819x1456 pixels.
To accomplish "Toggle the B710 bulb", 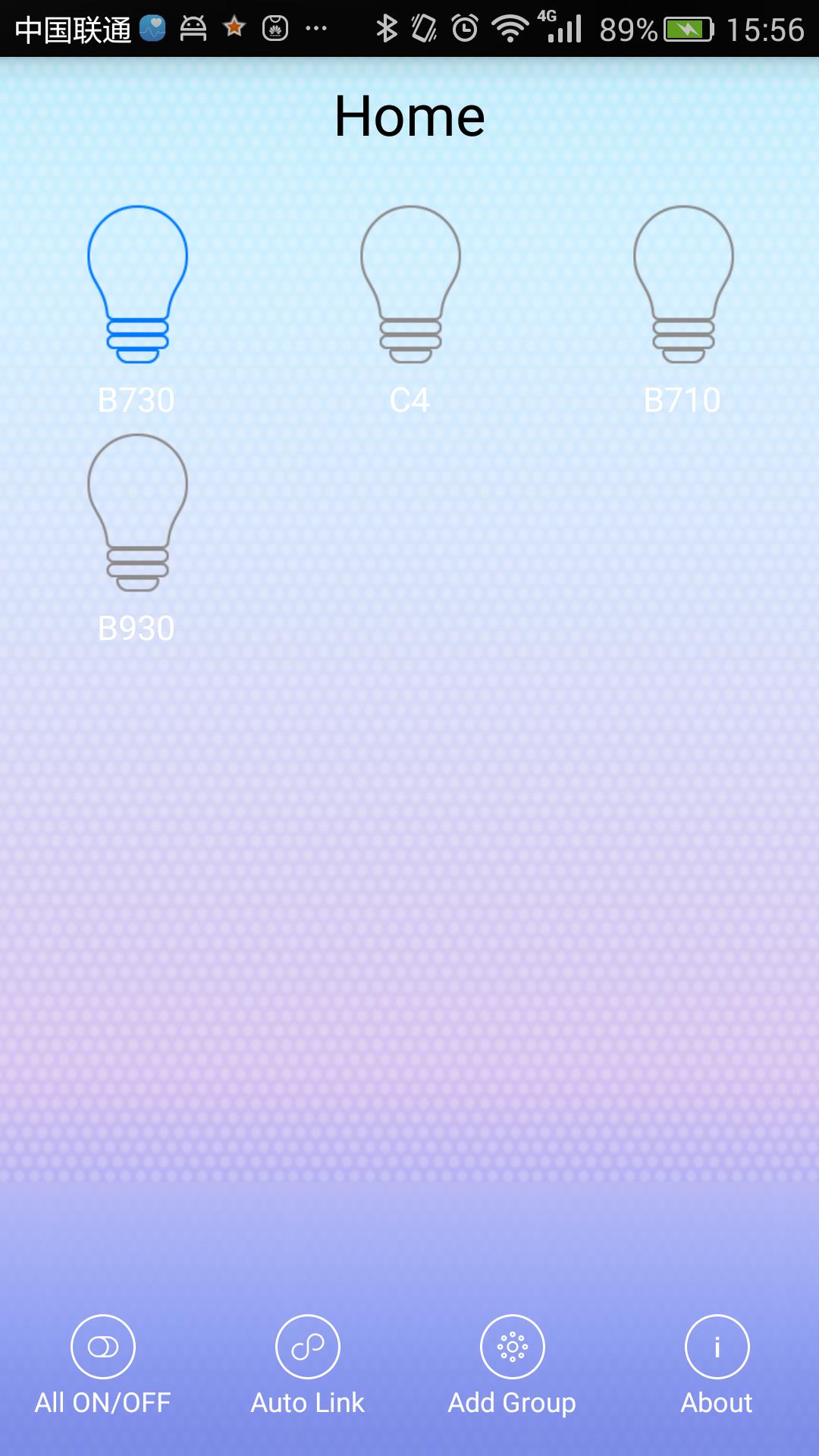I will [x=683, y=285].
